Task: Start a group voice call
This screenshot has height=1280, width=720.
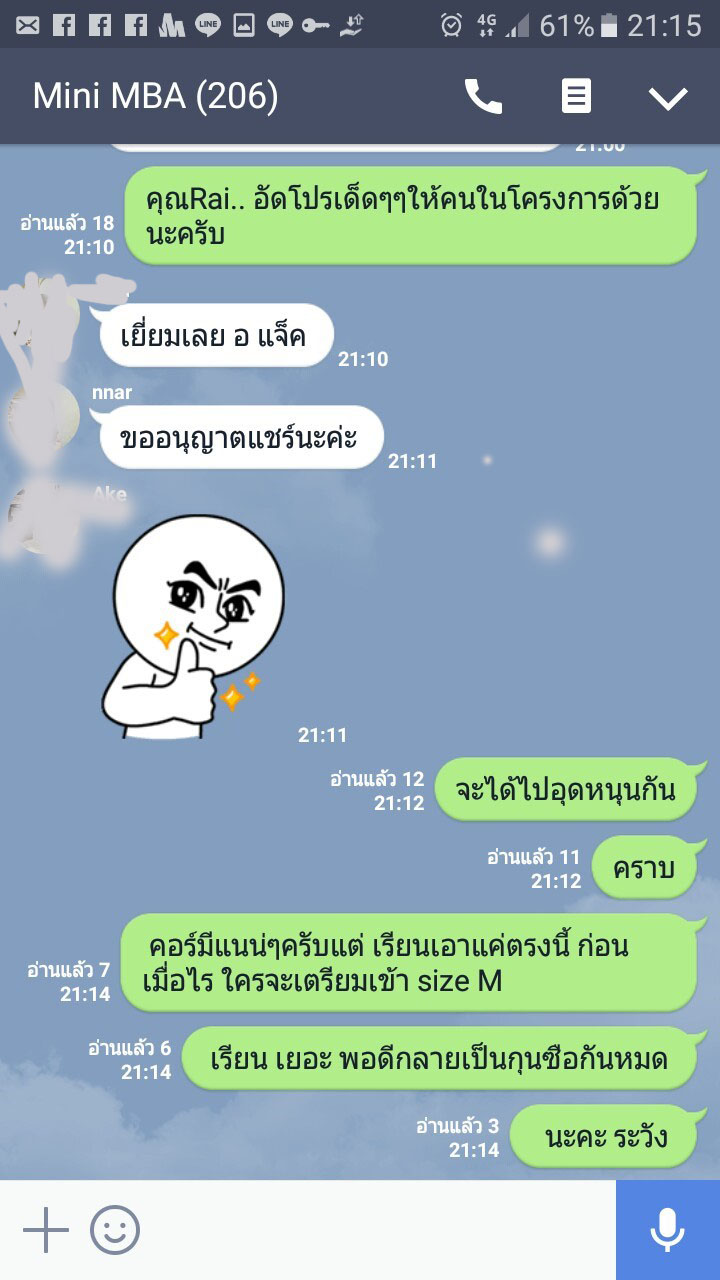Action: point(483,97)
